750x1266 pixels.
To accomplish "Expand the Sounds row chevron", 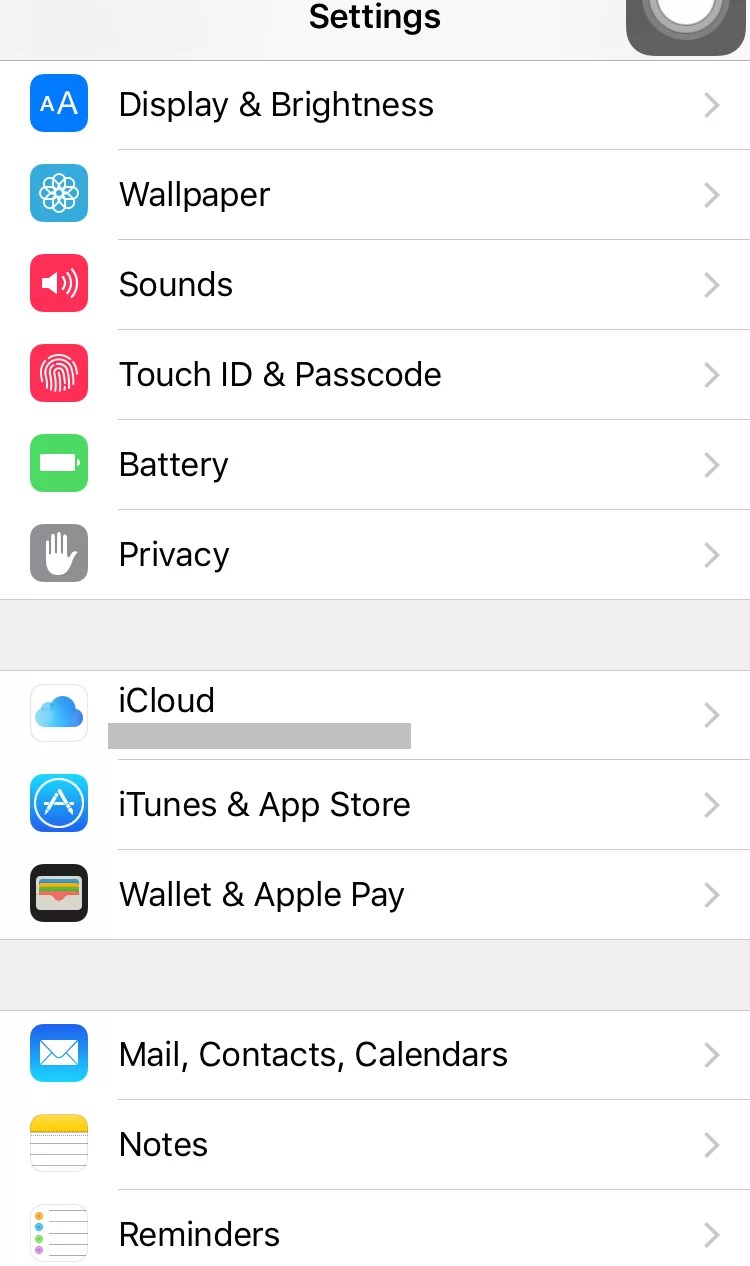I will (x=711, y=285).
